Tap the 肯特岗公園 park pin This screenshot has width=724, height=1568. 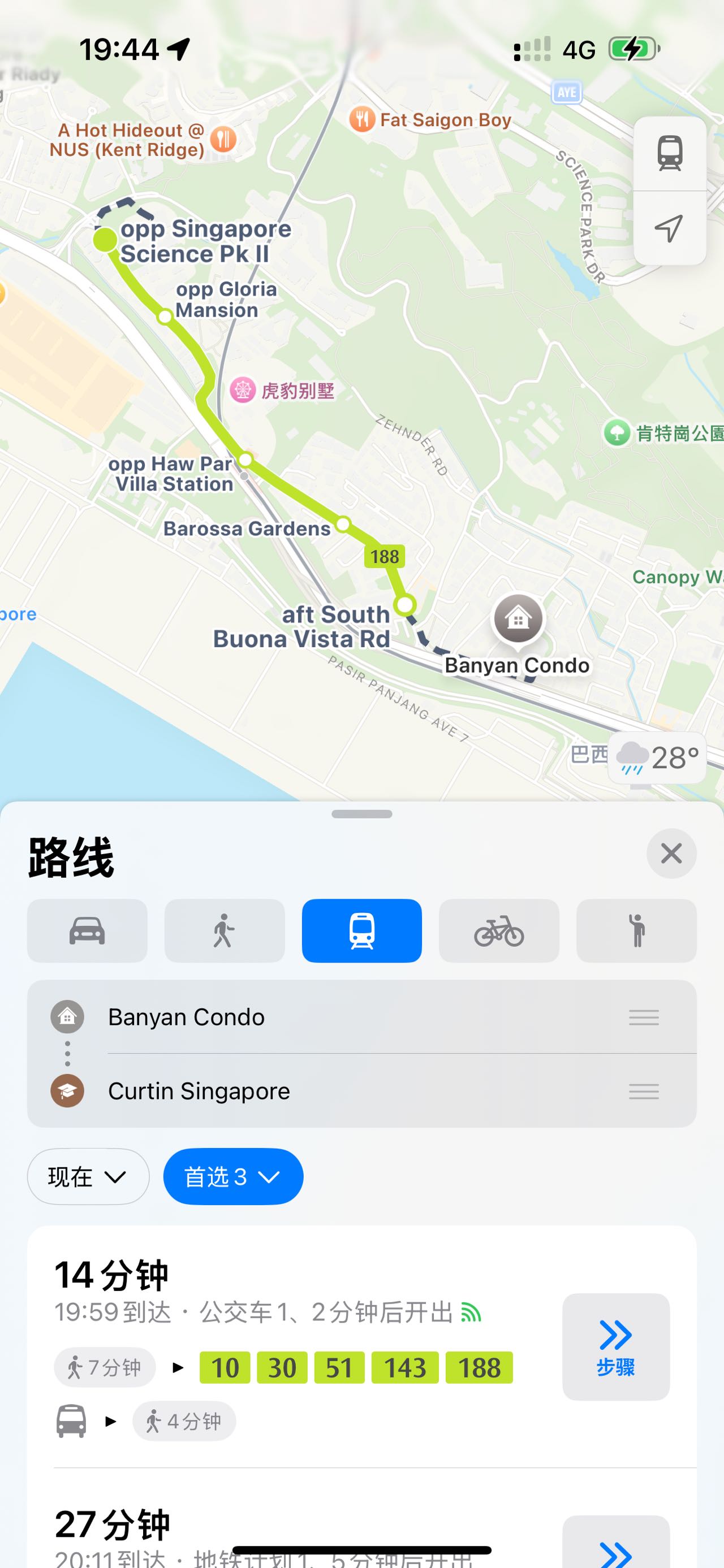(617, 434)
